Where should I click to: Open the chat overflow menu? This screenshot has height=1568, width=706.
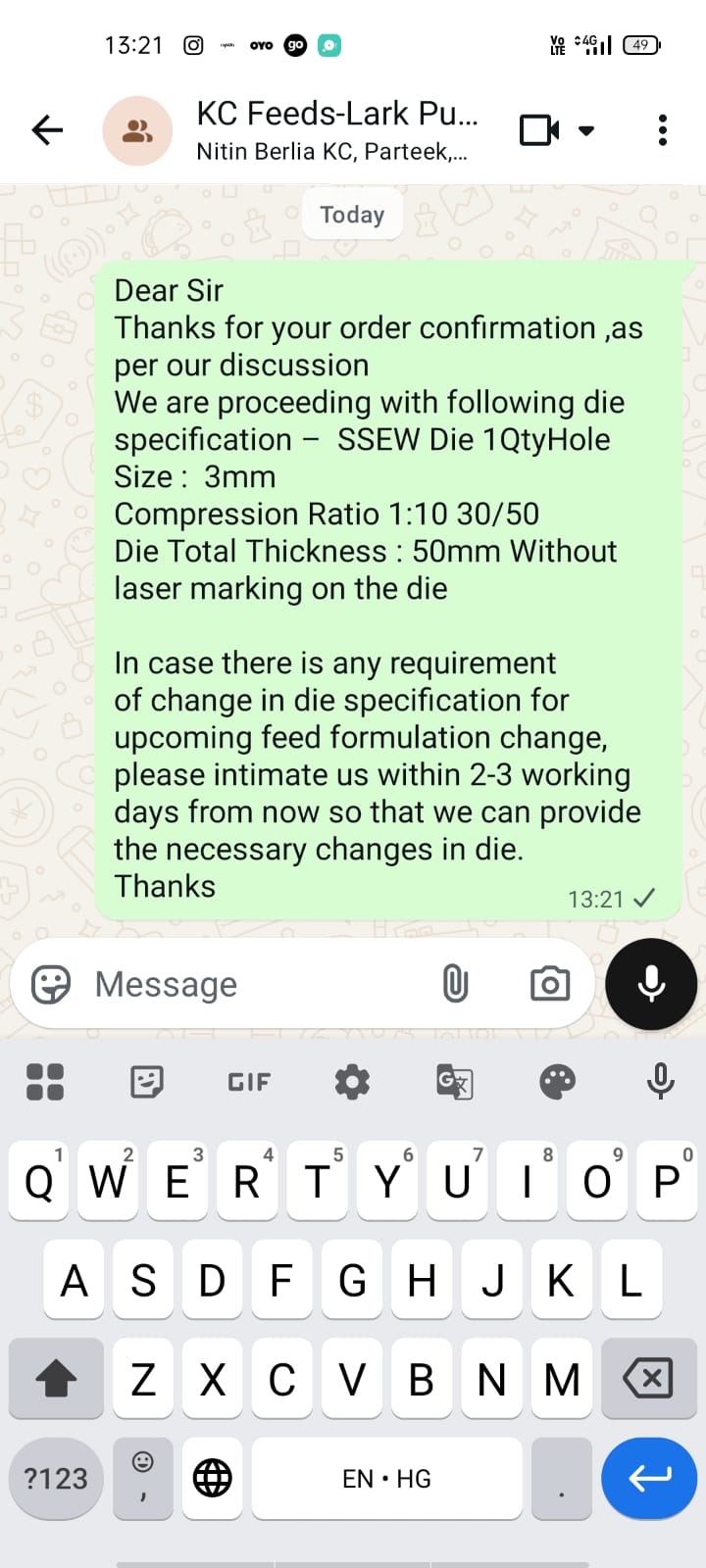pyautogui.click(x=663, y=129)
